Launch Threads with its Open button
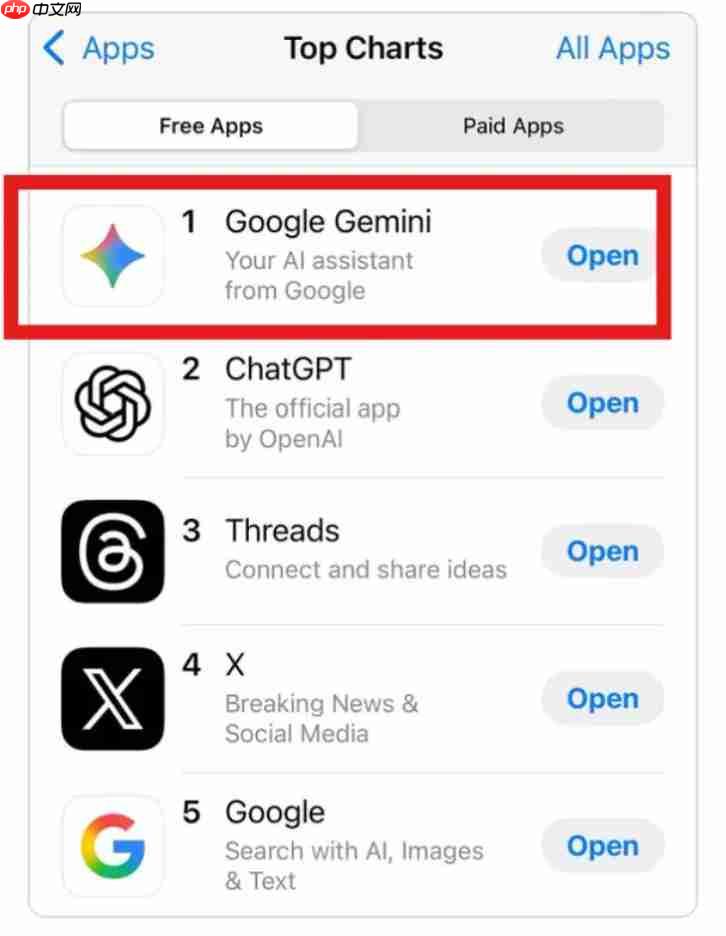 point(602,551)
